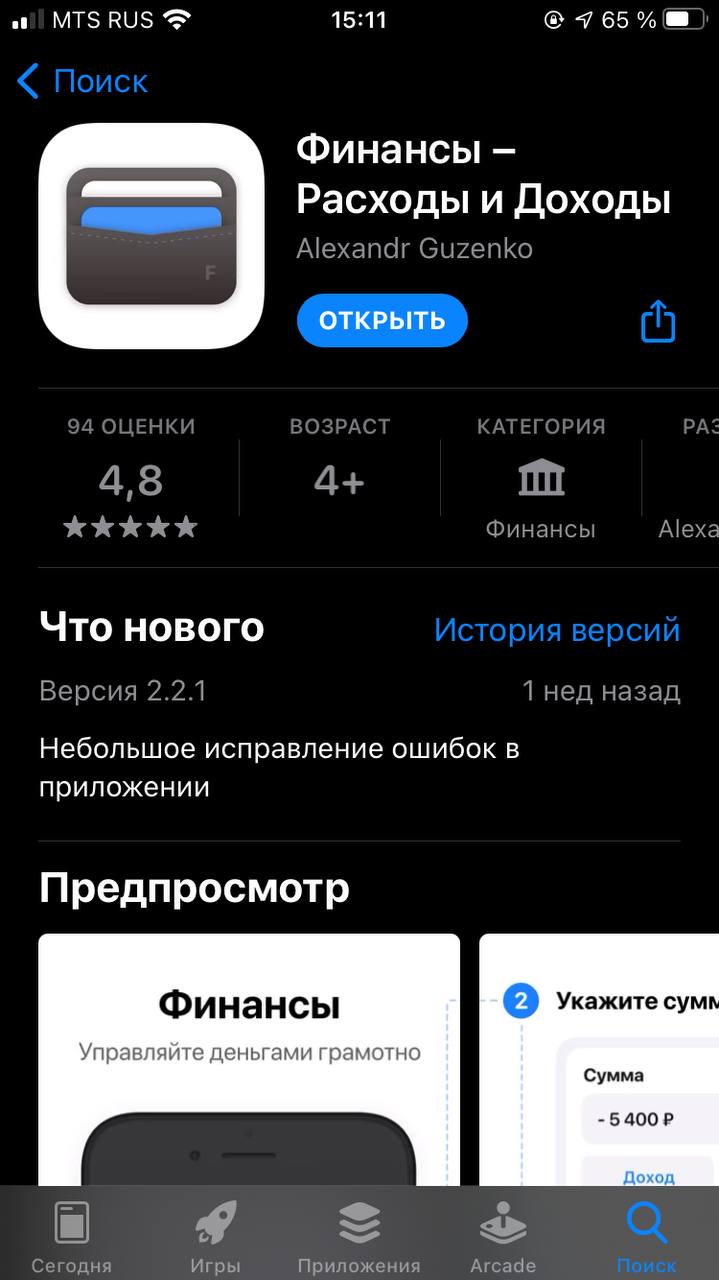This screenshot has height=1280, width=719.
Task: Tap the ОТКРЫТЬ button
Action: (382, 320)
